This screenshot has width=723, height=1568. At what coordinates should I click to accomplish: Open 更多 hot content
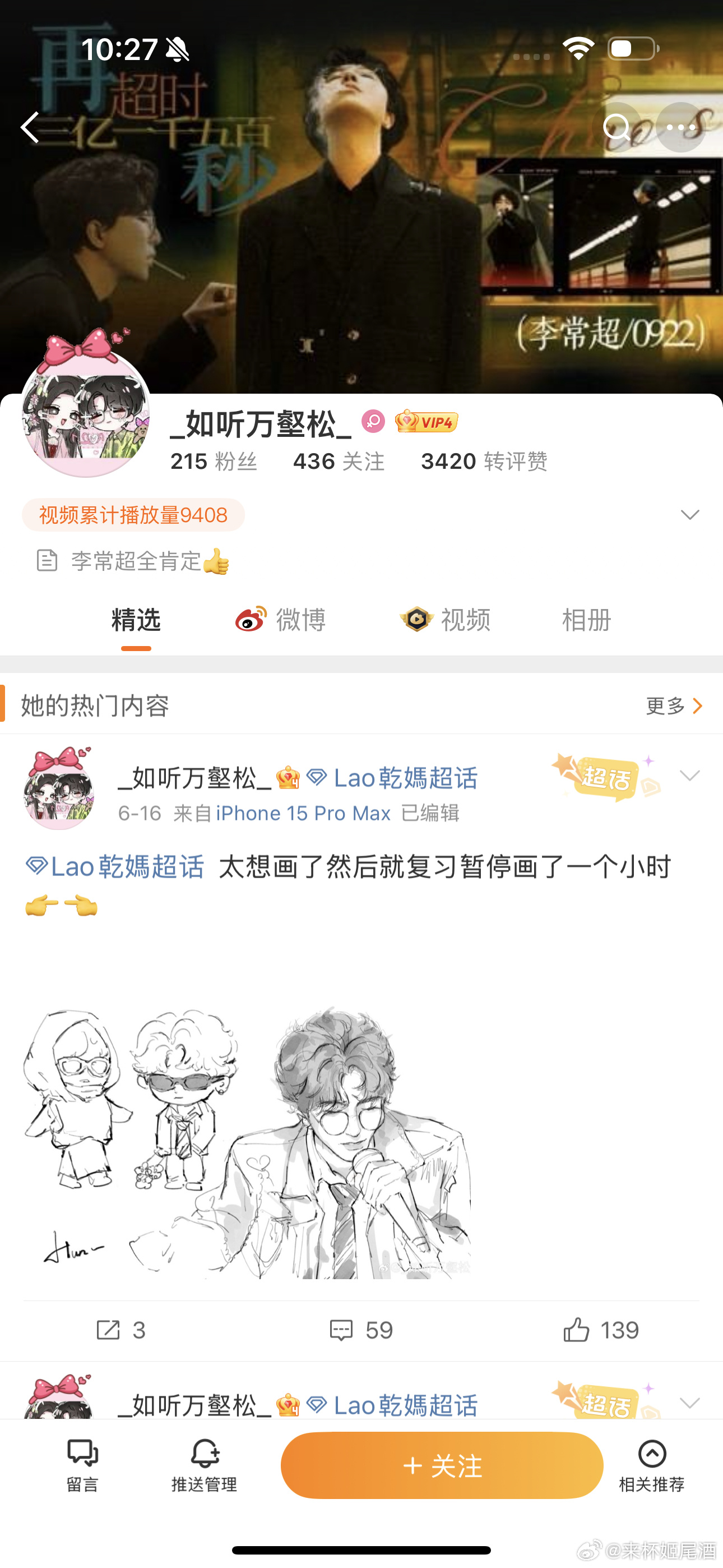pos(674,705)
